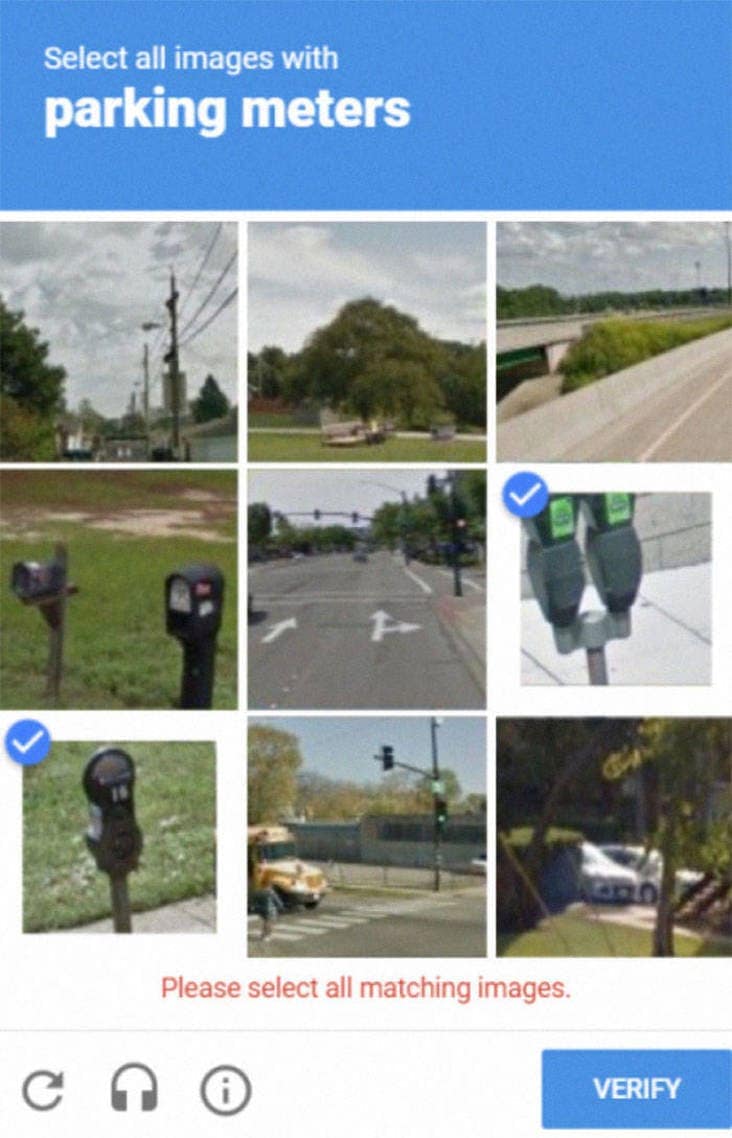Deselect the tile with single meter on grass
The image size is (732, 1138).
pos(119,836)
